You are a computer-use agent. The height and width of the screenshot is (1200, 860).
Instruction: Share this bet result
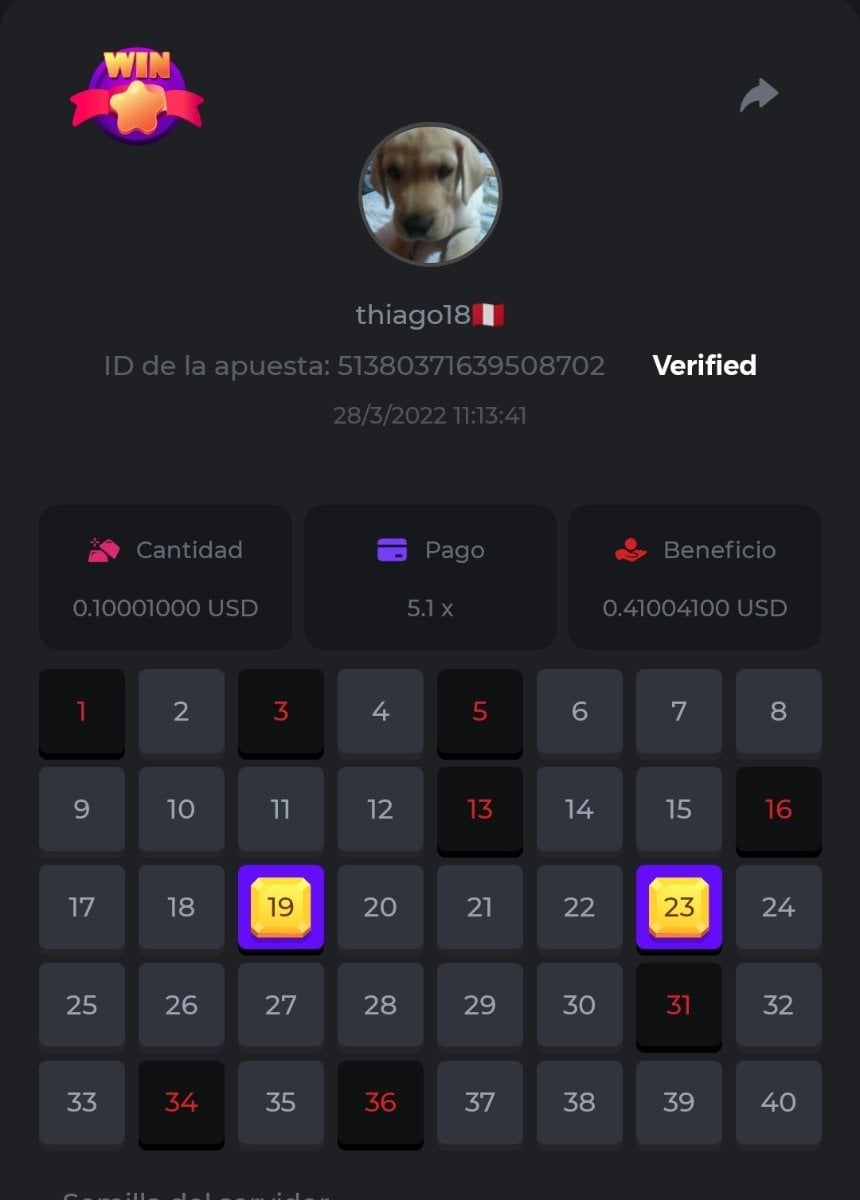[x=759, y=95]
